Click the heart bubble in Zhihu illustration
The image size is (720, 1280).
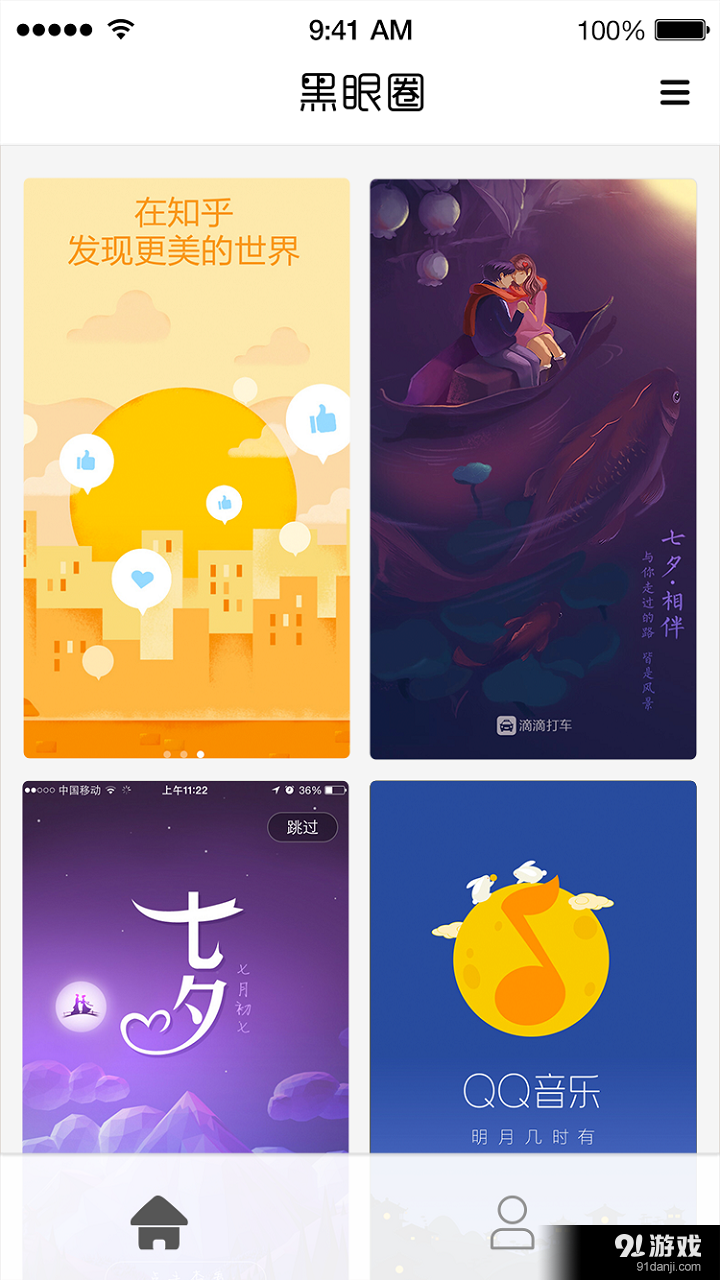141,578
